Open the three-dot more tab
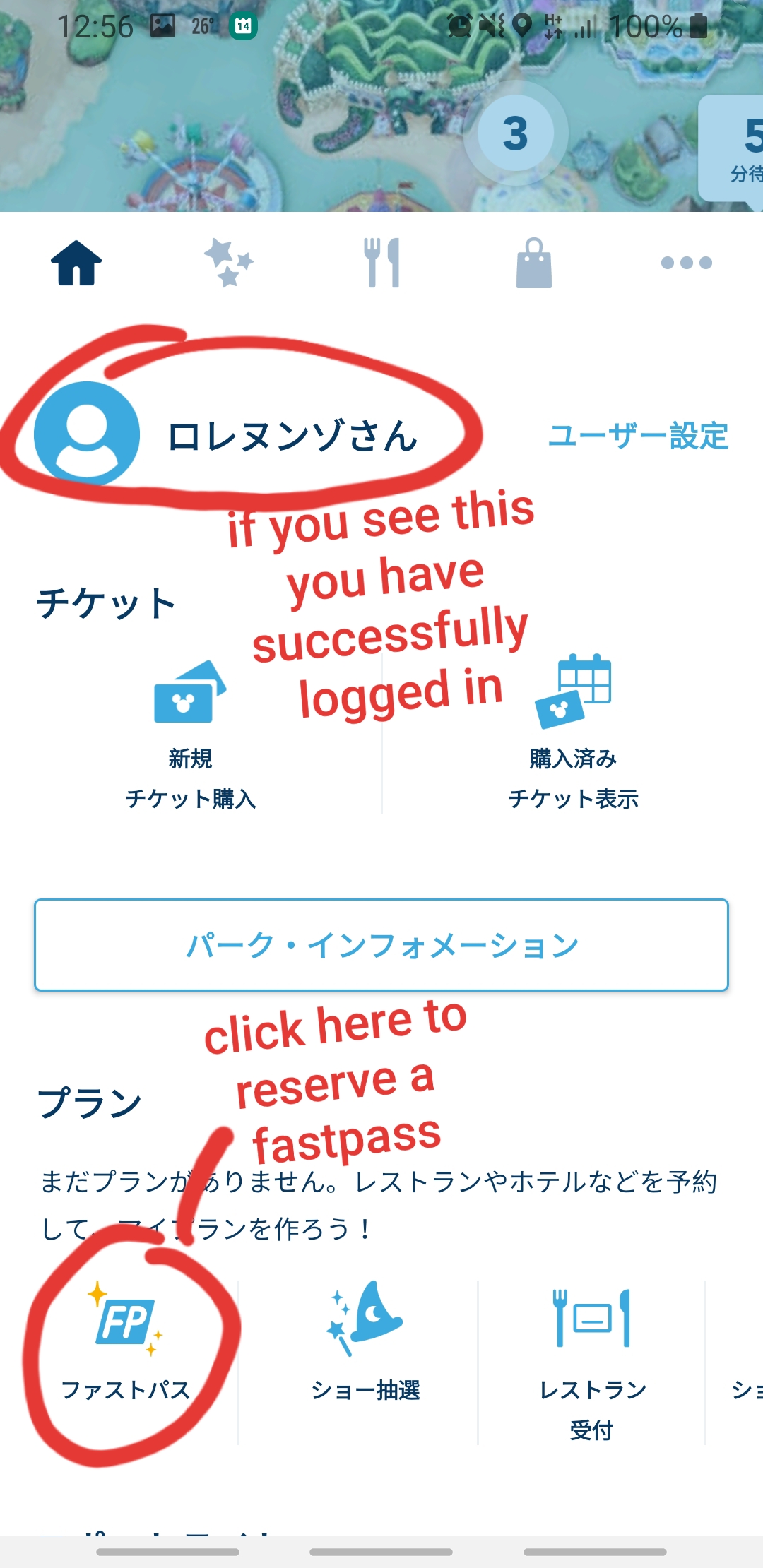Viewport: 763px width, 1568px height. pos(687,263)
